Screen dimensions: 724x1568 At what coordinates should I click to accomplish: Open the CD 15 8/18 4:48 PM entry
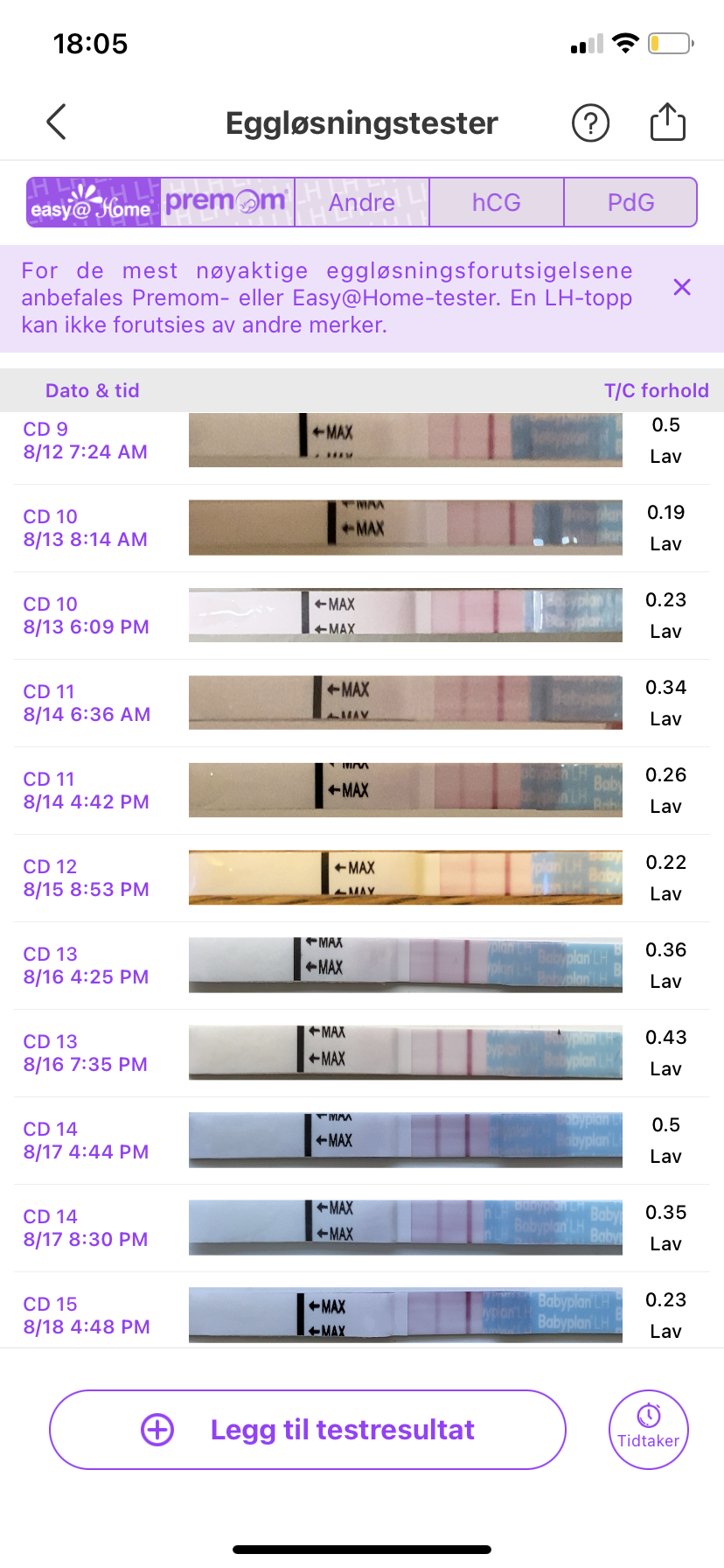(x=361, y=1315)
